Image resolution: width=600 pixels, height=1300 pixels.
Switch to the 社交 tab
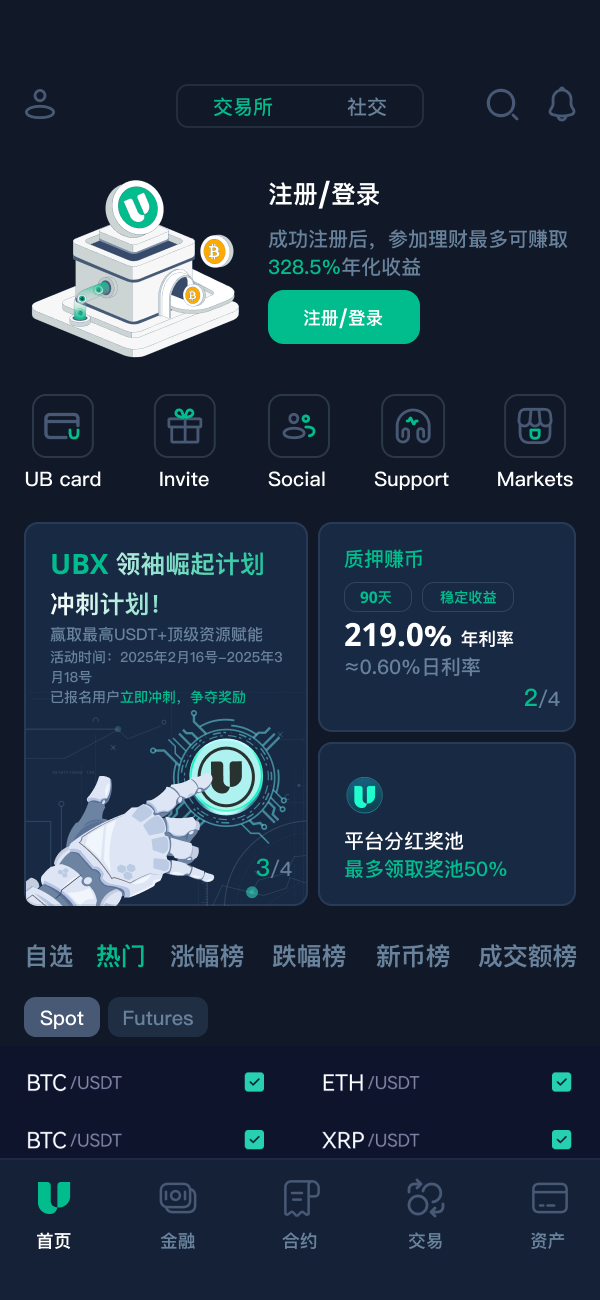pyautogui.click(x=366, y=107)
